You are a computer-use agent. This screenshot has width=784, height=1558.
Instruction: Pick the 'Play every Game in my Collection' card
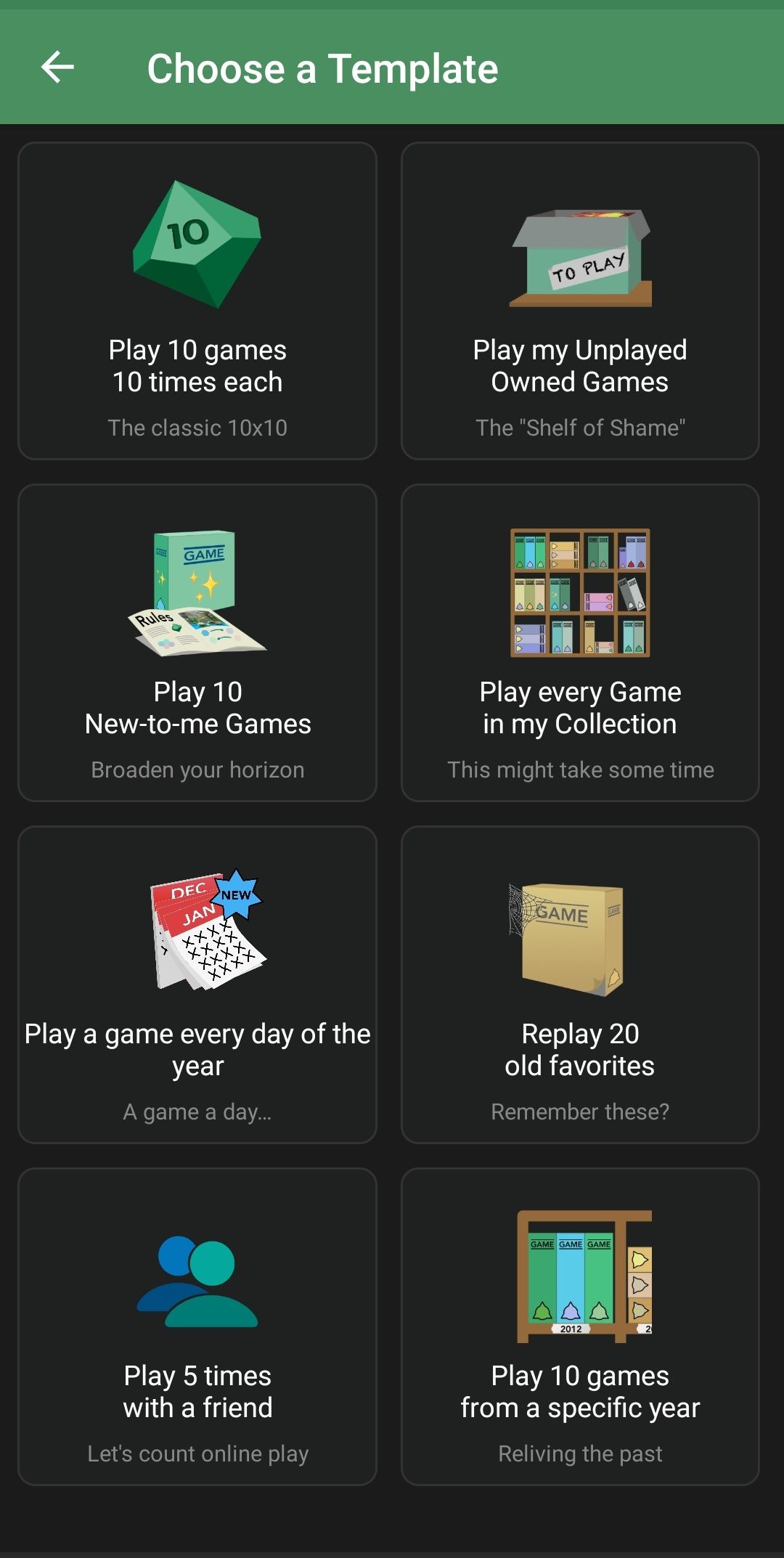580,643
